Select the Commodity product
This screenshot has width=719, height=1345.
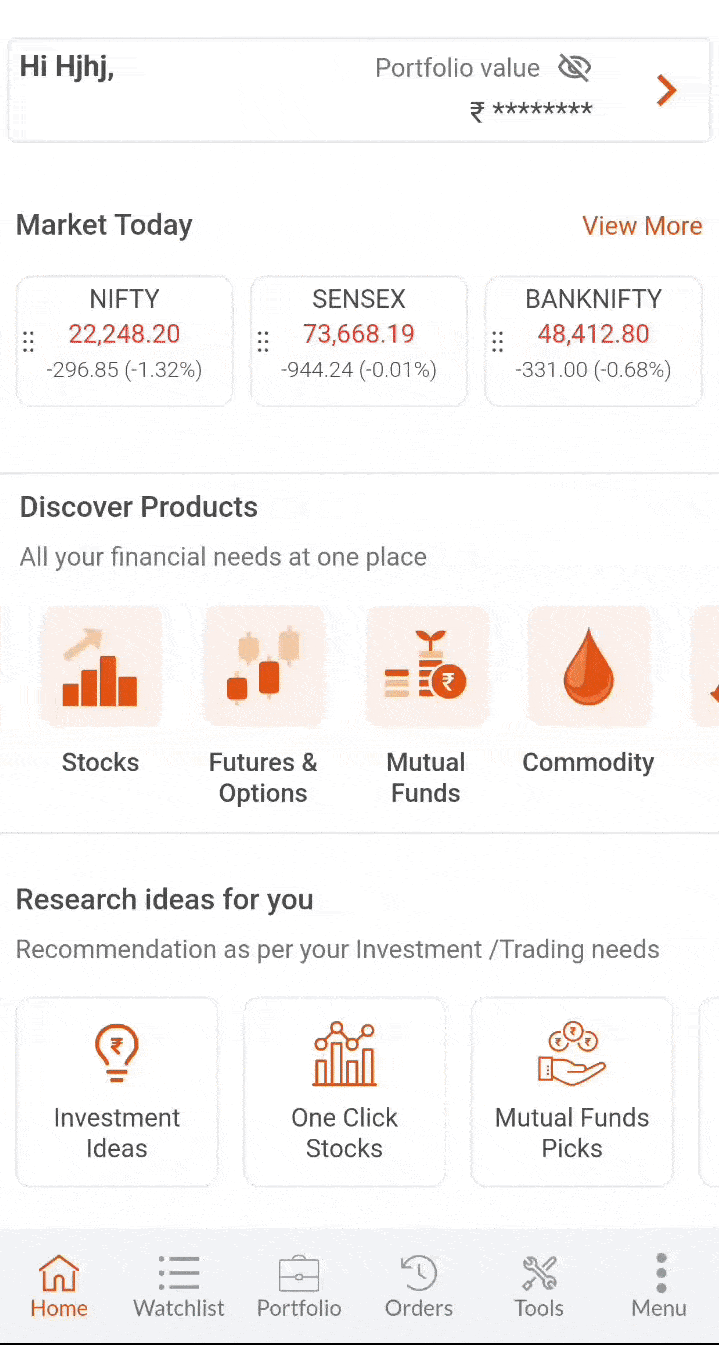[x=588, y=690]
